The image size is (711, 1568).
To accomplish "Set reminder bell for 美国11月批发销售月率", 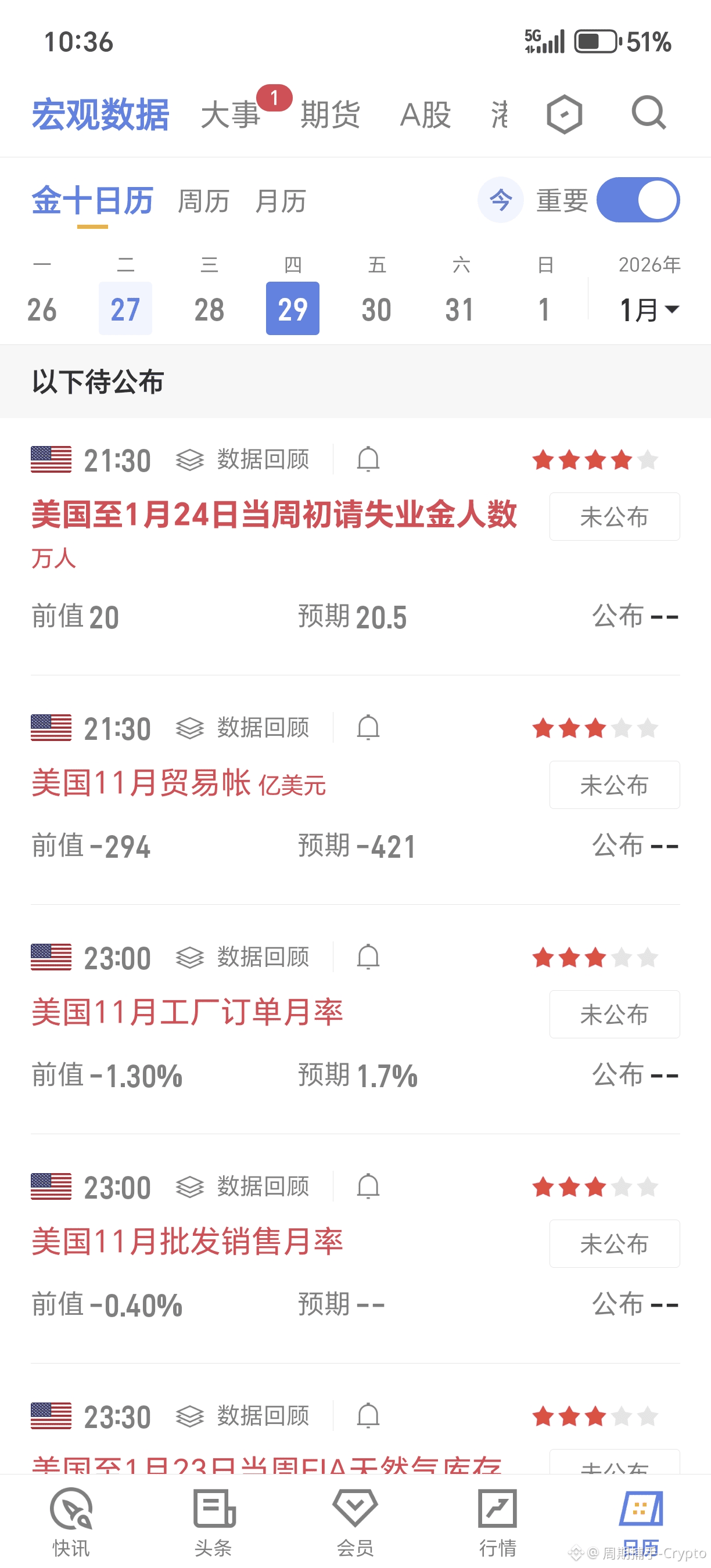I will click(368, 1186).
